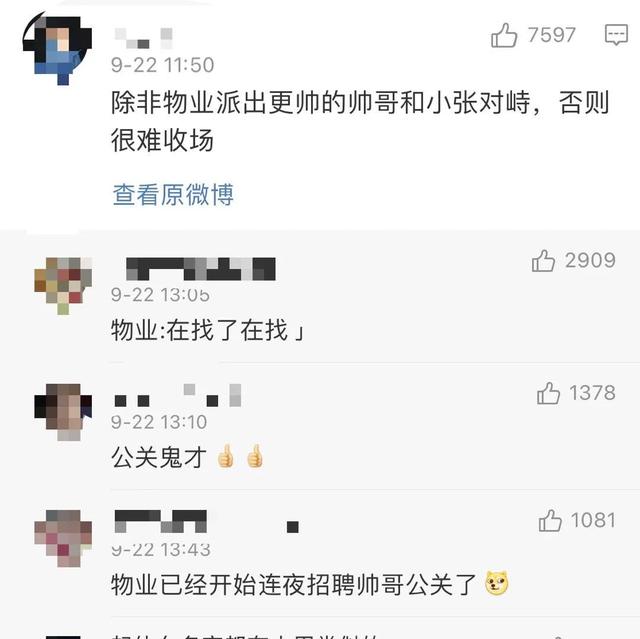Viewport: 640px width, 639px height.
Task: Like the reply 公关鬼才
Action: (549, 393)
